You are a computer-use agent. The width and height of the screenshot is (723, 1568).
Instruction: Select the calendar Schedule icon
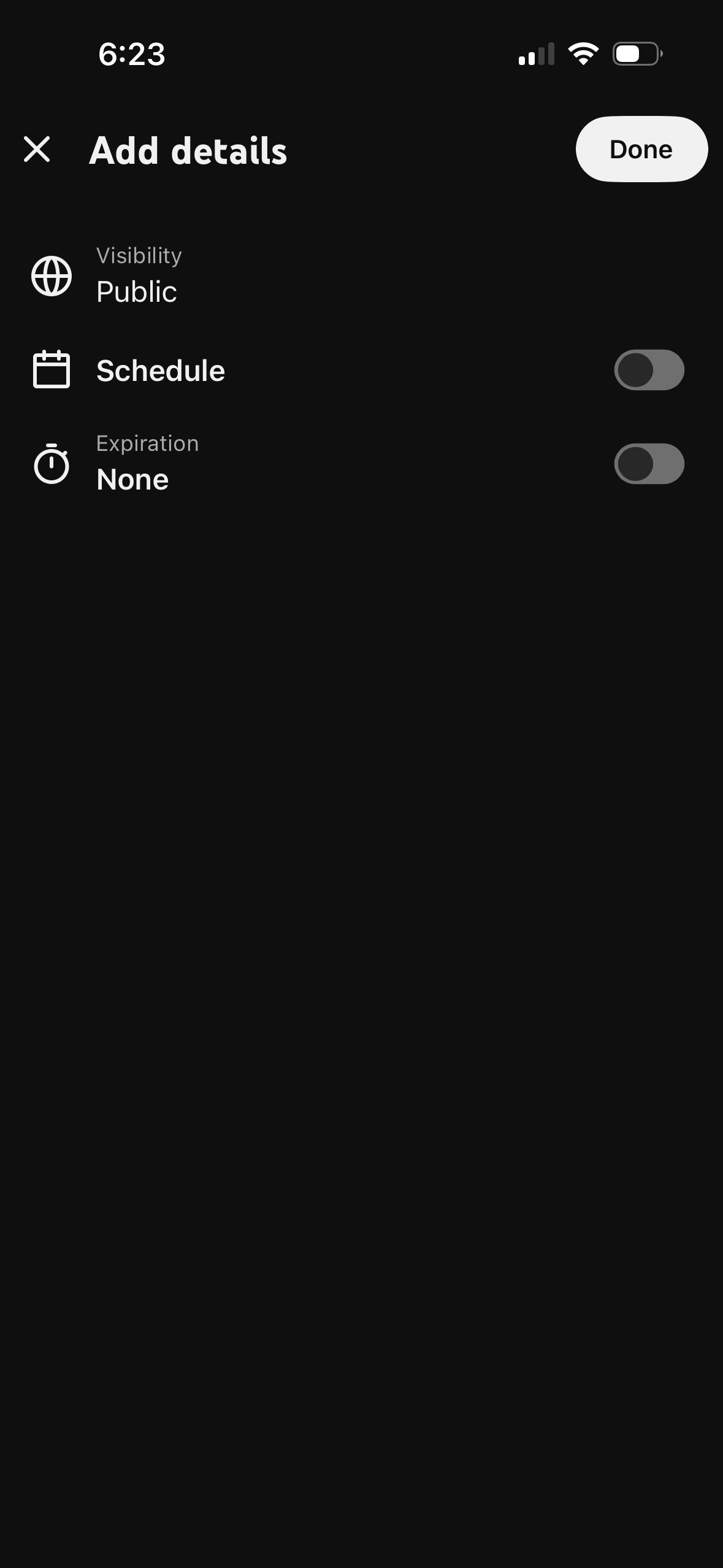(x=52, y=369)
